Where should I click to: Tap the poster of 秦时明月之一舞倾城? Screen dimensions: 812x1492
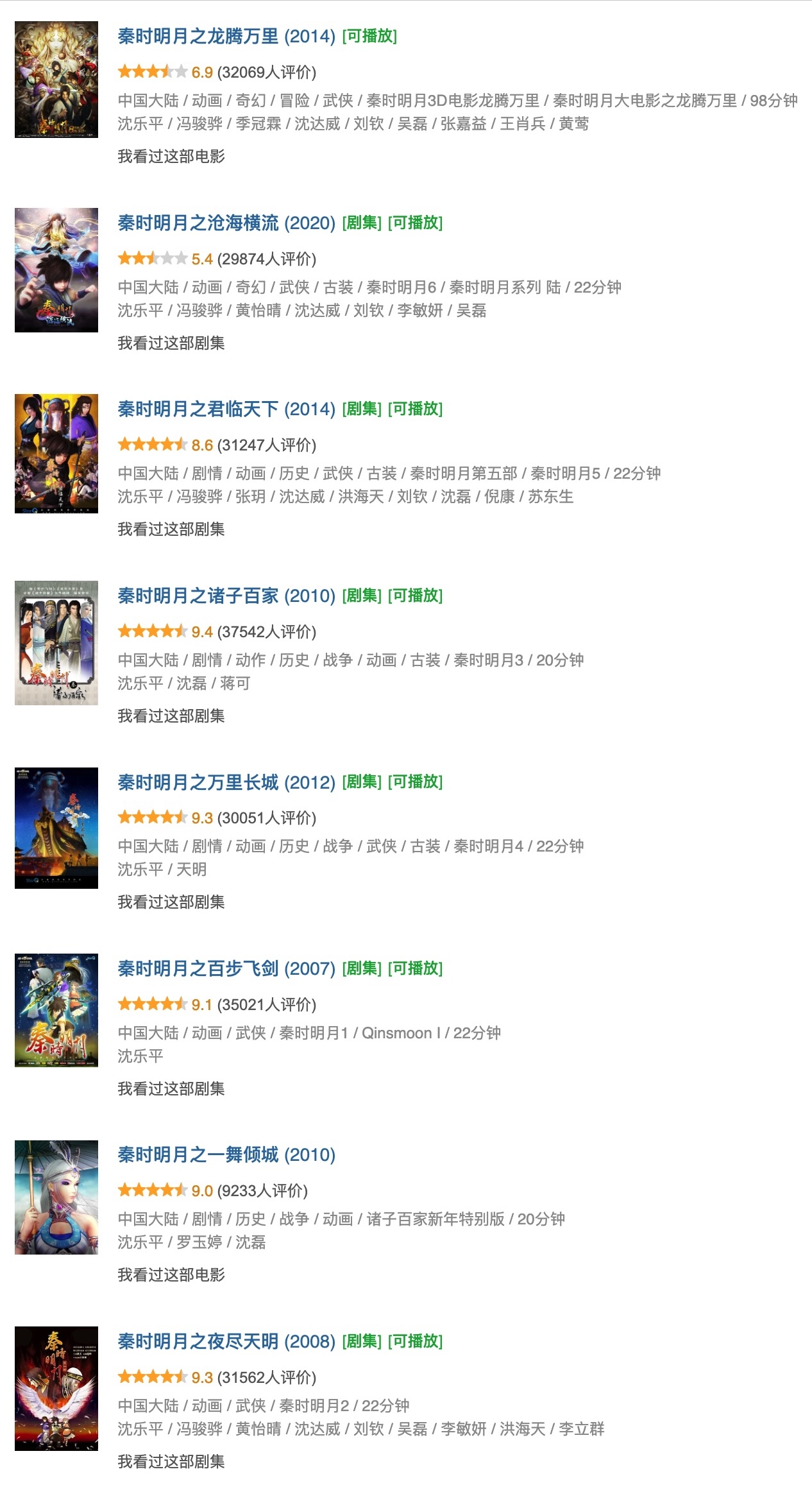(x=56, y=1197)
